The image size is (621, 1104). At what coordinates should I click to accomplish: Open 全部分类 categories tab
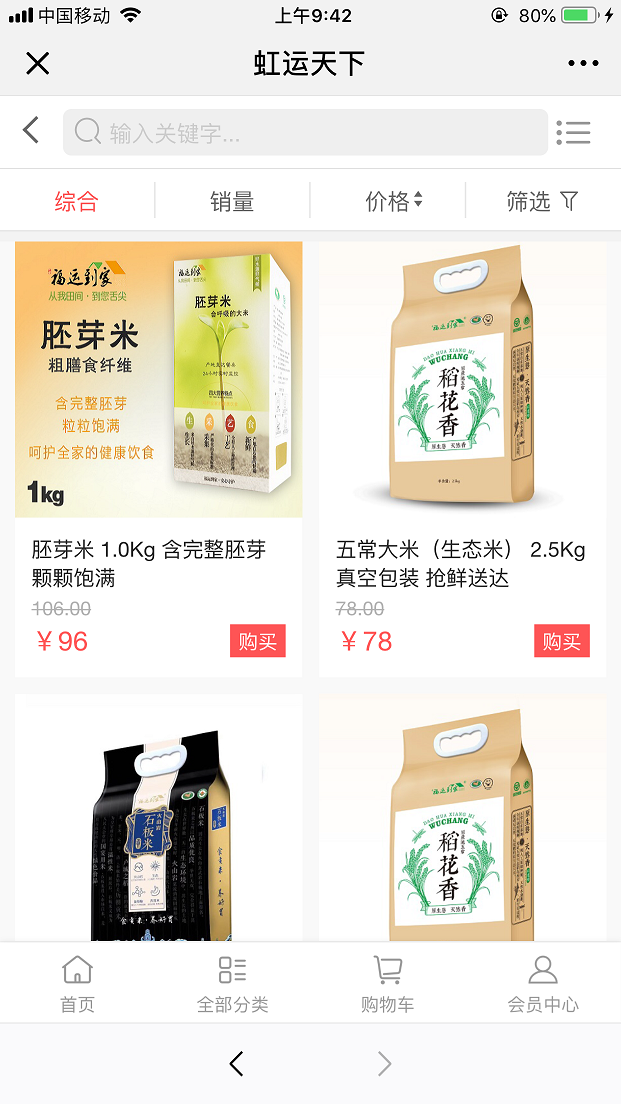[232, 984]
